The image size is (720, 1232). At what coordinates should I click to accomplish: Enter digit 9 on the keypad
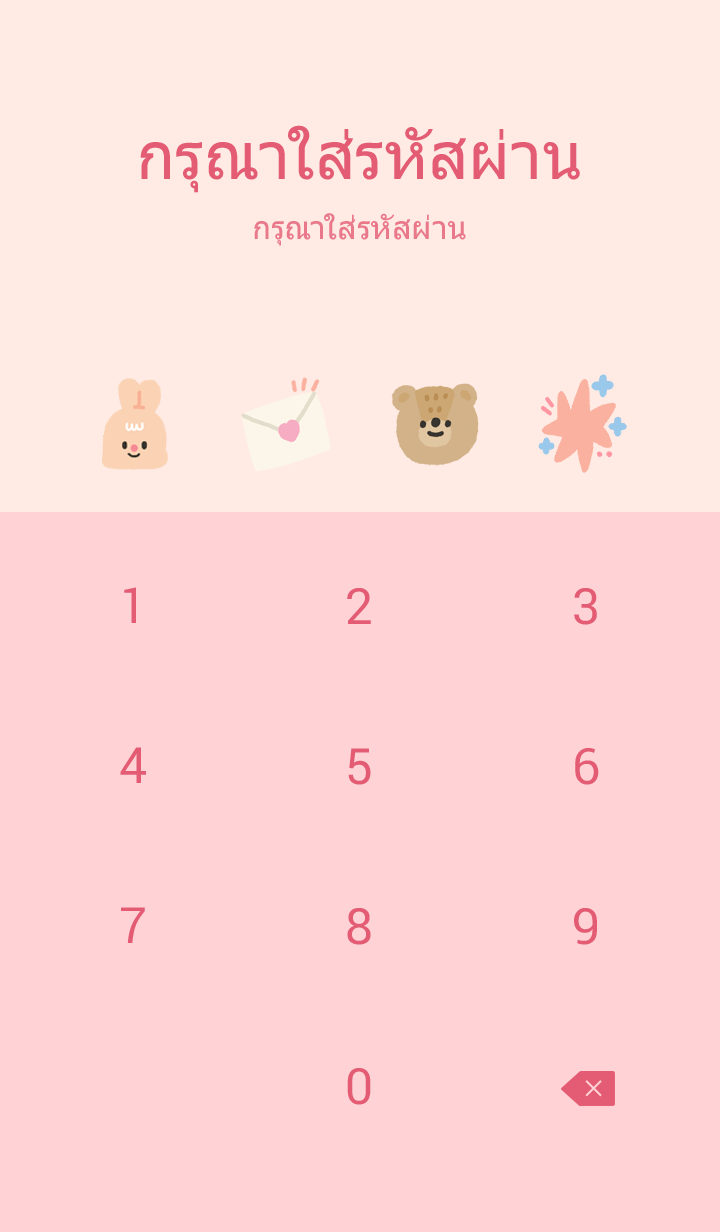(x=586, y=927)
